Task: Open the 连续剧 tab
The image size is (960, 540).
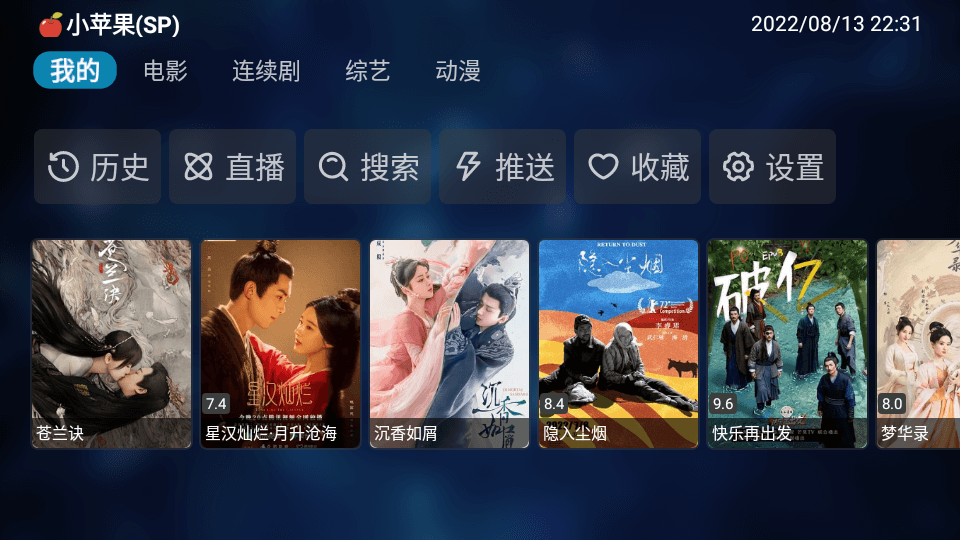Action: coord(266,71)
